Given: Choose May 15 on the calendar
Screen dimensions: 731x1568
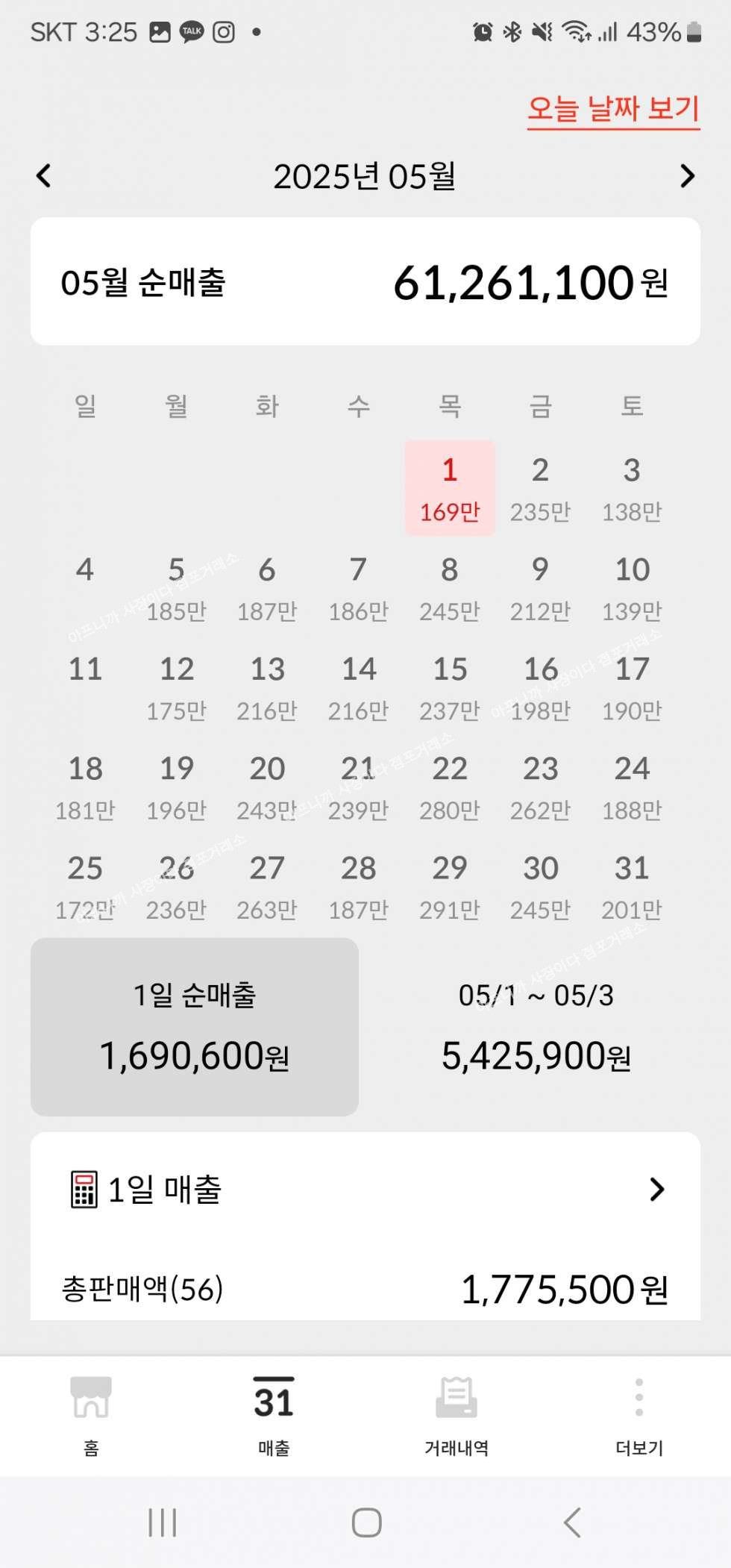Looking at the screenshot, I should [x=449, y=687].
